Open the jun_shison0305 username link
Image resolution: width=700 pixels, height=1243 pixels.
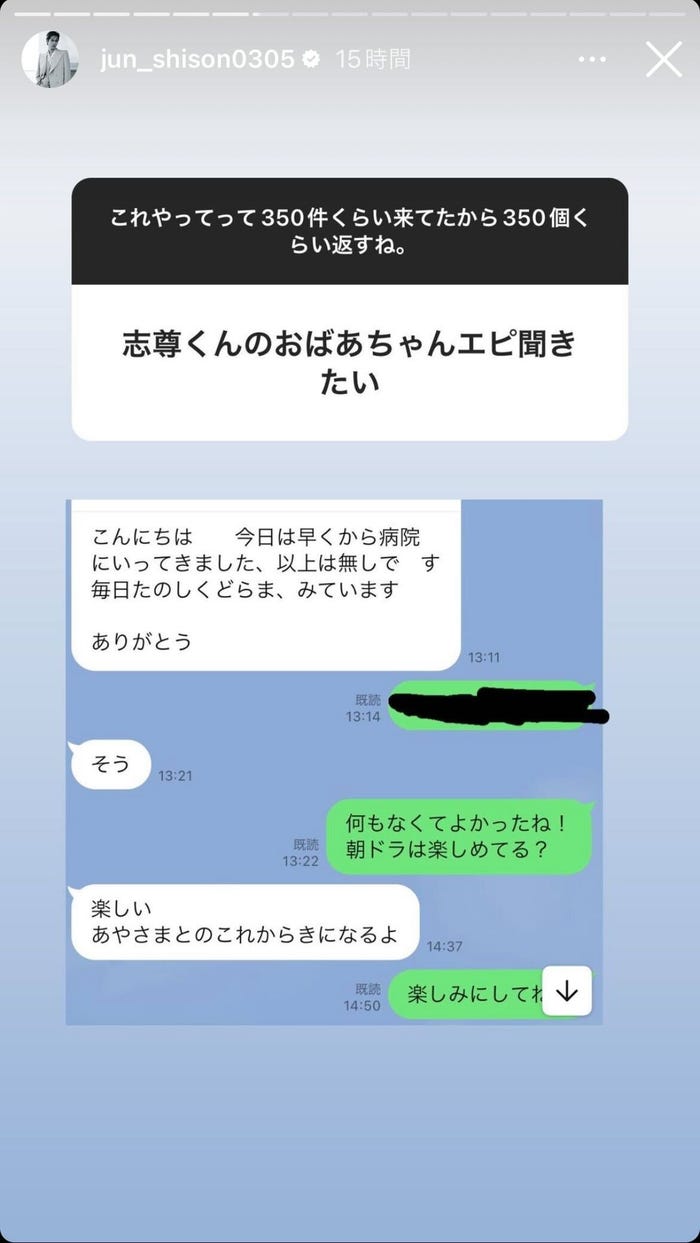pyautogui.click(x=197, y=60)
